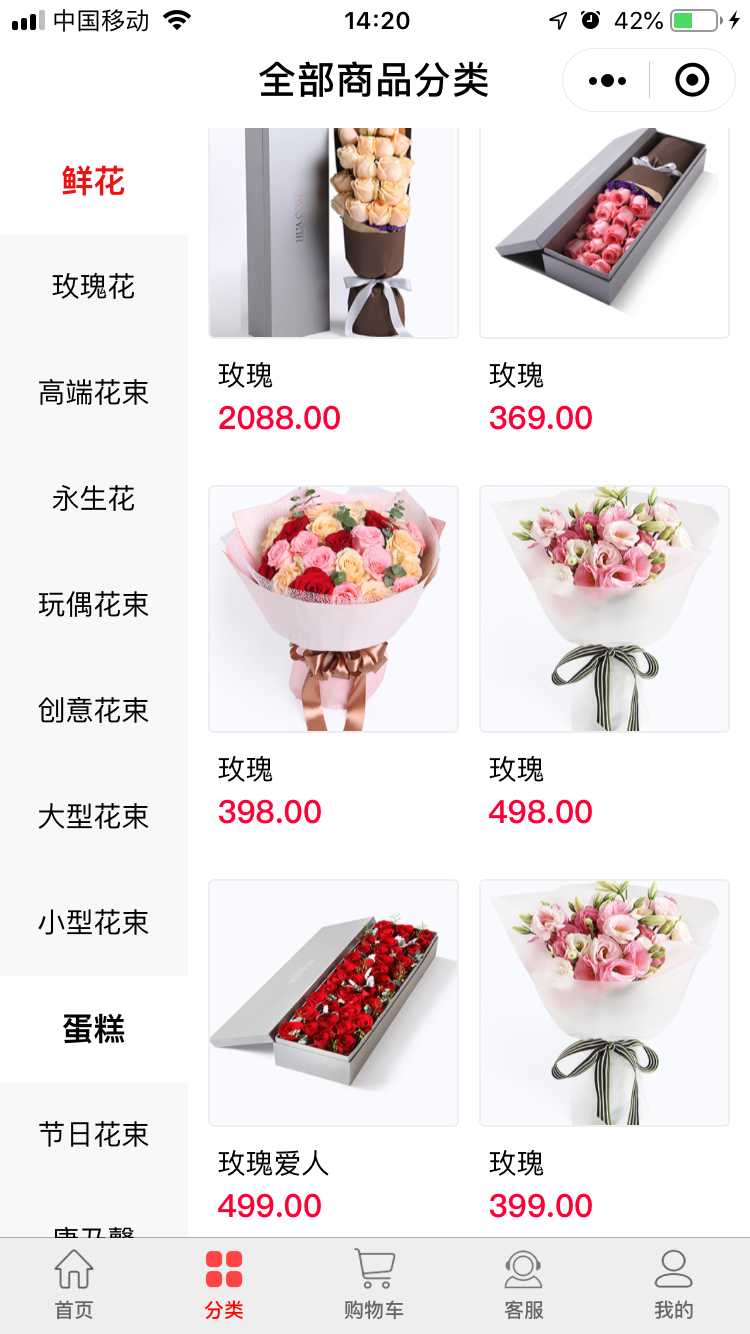
Task: Show the 小型花束 subcategory
Action: coord(93,922)
